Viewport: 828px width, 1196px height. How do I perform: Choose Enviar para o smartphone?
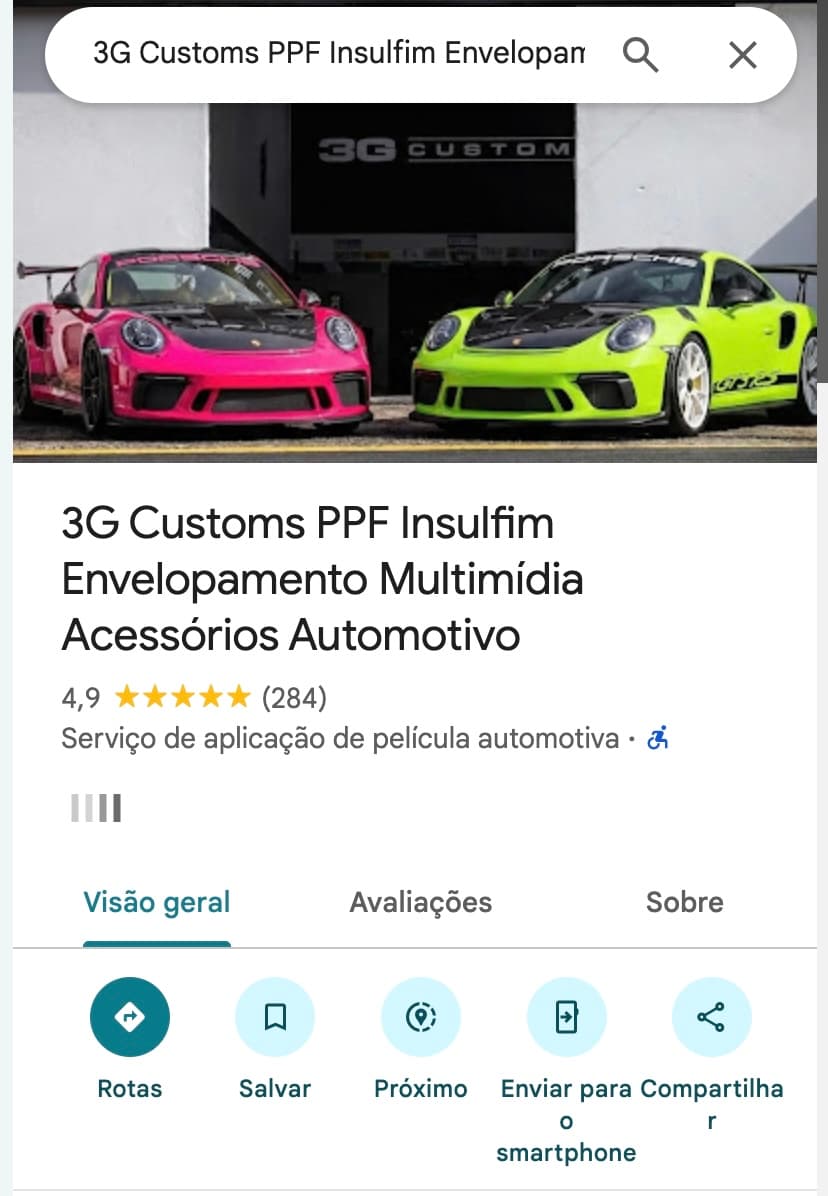pos(566,1018)
